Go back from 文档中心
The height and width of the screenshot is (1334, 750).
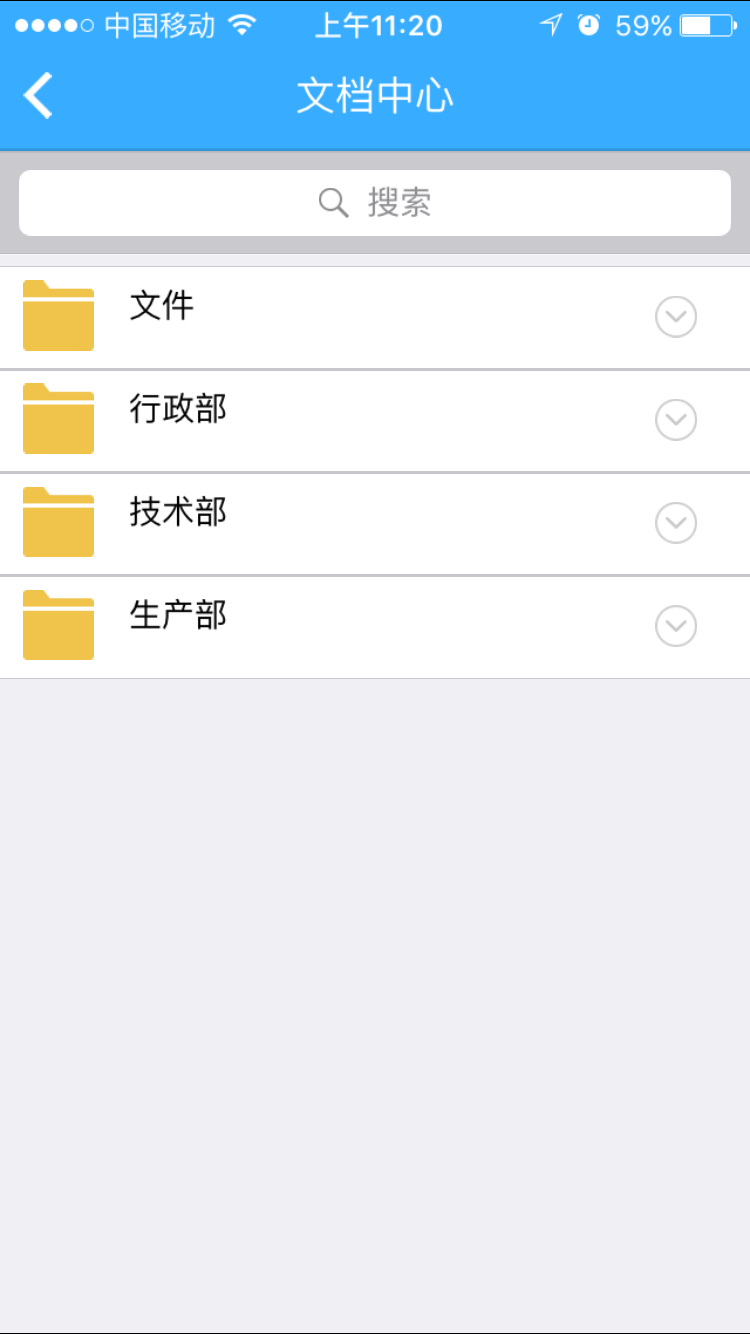click(x=38, y=96)
